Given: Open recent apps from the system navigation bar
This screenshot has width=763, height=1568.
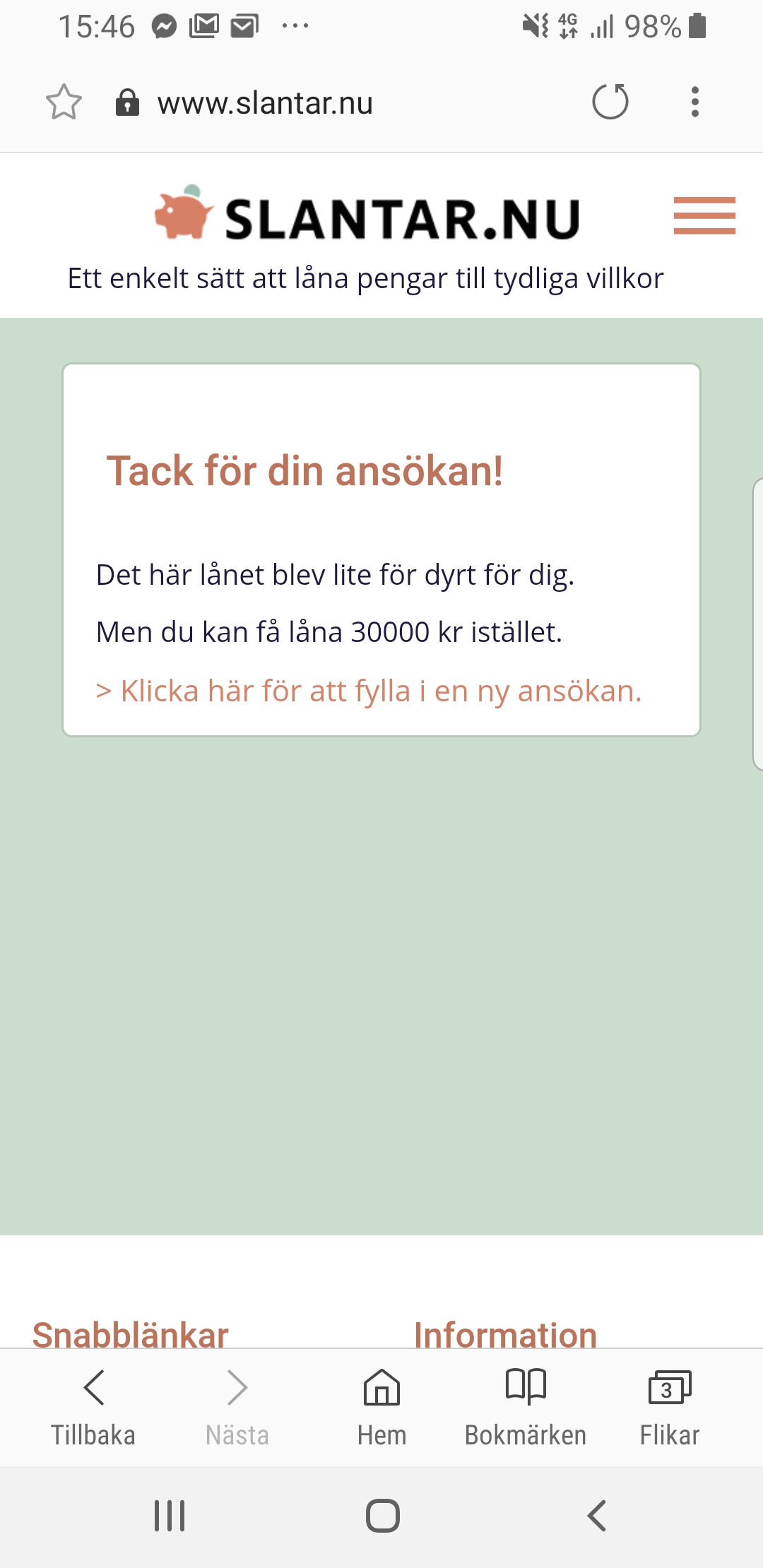Looking at the screenshot, I should pyautogui.click(x=170, y=1516).
